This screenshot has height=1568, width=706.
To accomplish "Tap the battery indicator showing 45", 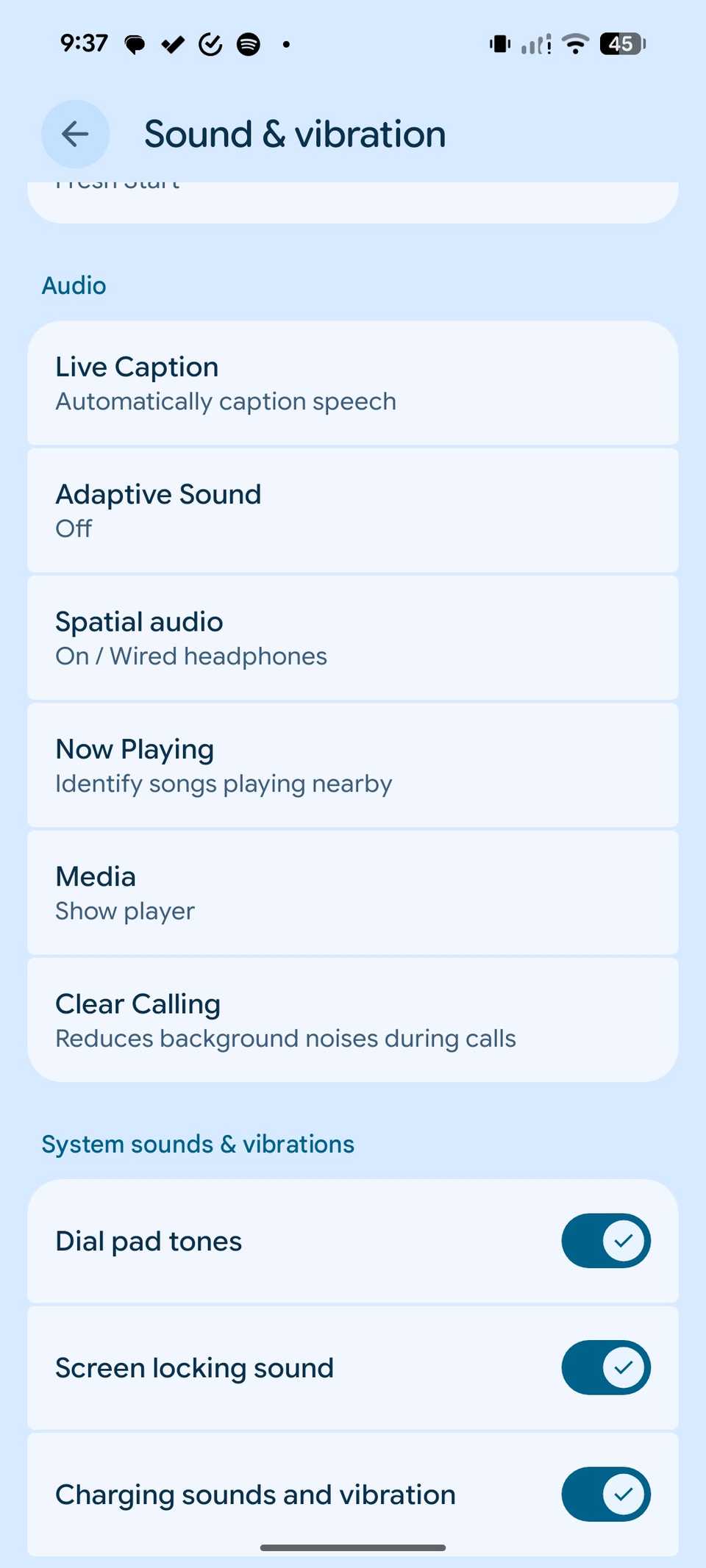I will click(x=620, y=43).
